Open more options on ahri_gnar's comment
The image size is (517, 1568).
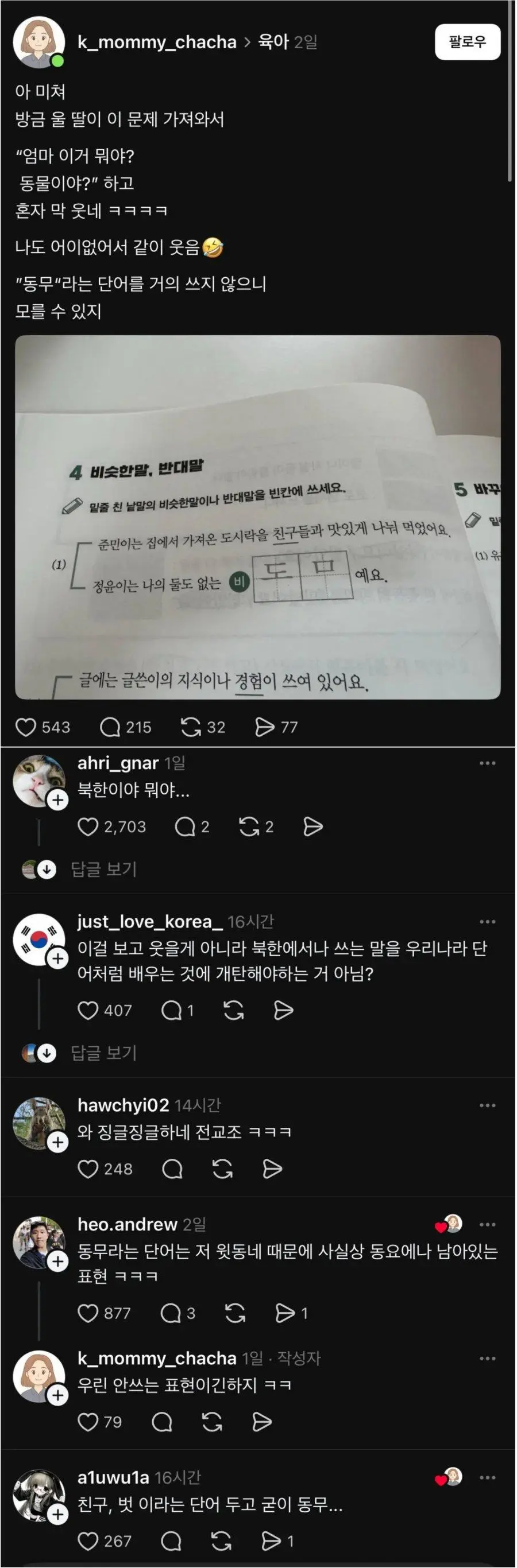coord(487,763)
